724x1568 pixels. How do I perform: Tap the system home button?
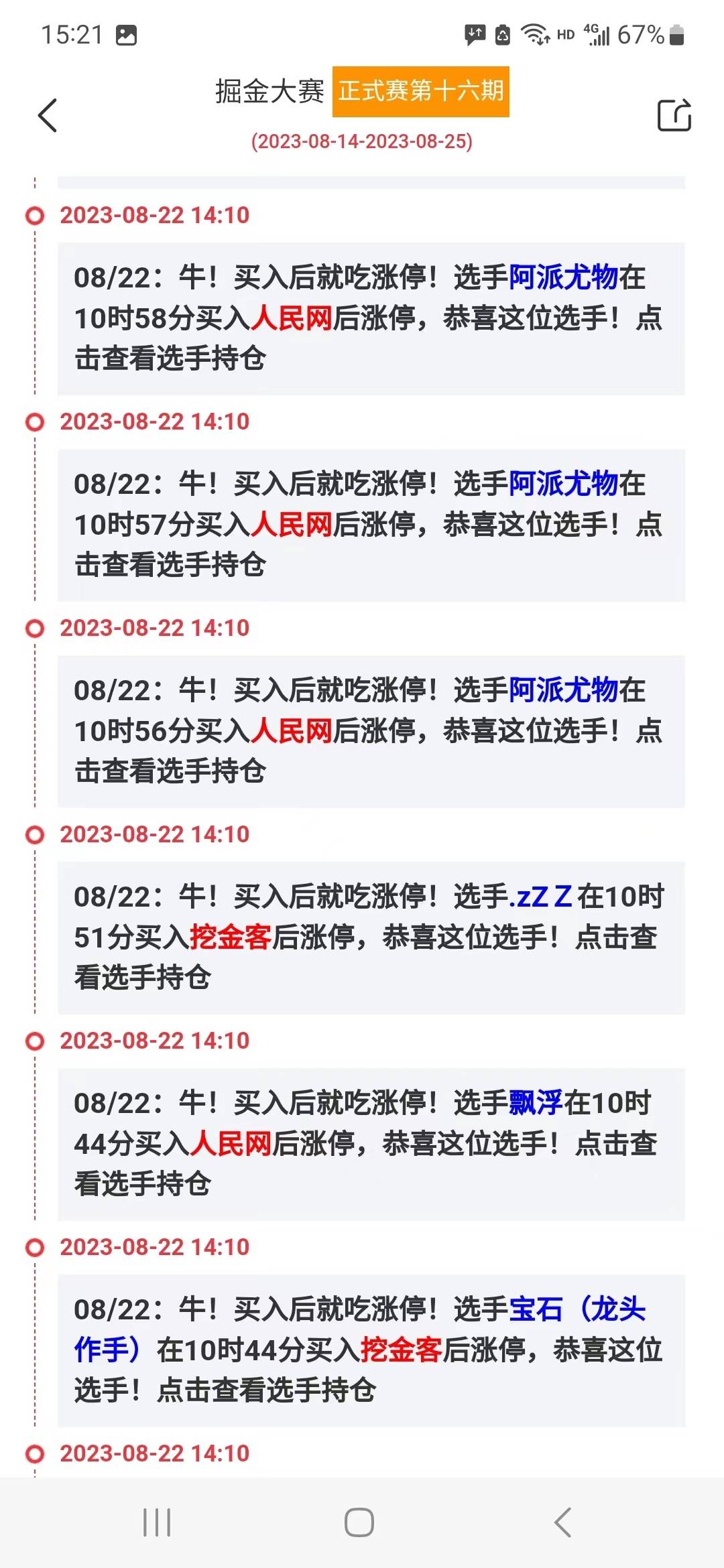coord(359,1522)
